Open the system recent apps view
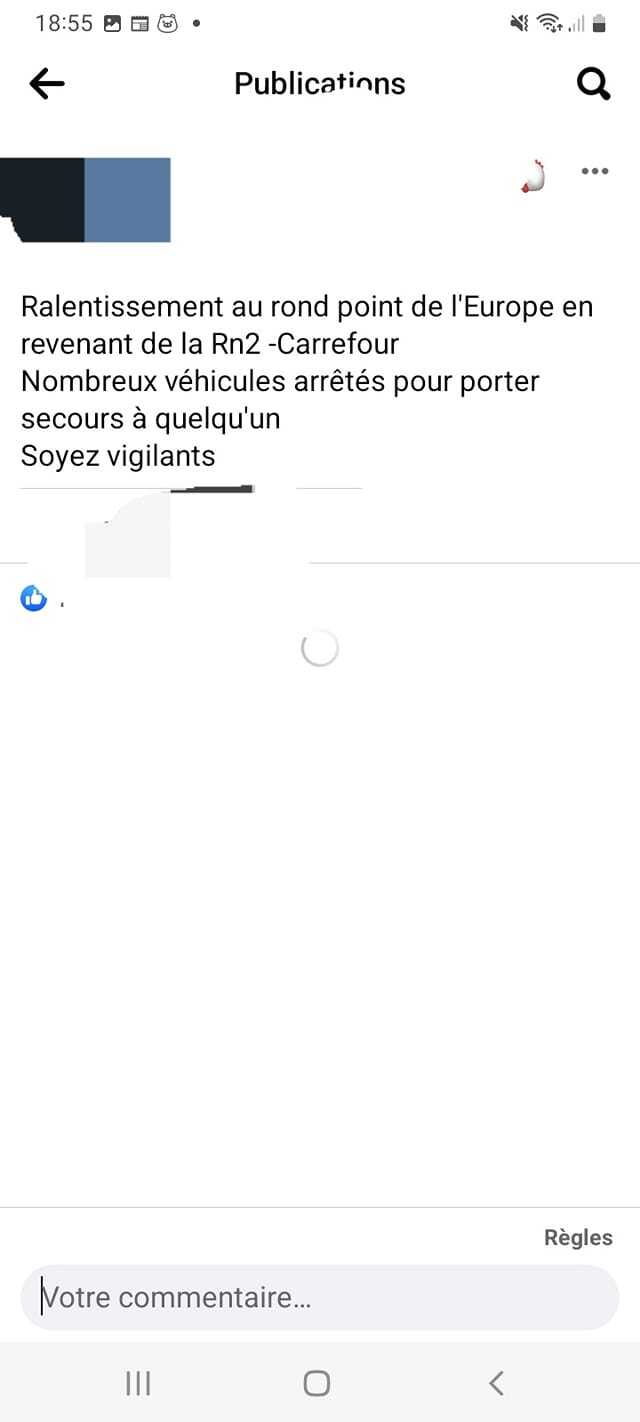The height and width of the screenshot is (1422, 640). pos(138,1383)
